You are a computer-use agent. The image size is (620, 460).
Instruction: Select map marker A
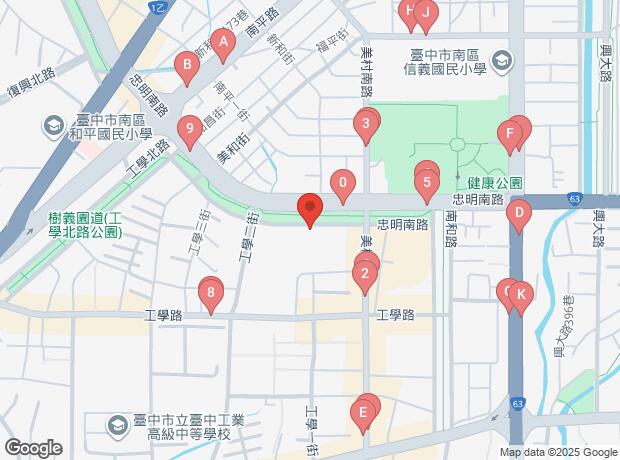coord(225,42)
